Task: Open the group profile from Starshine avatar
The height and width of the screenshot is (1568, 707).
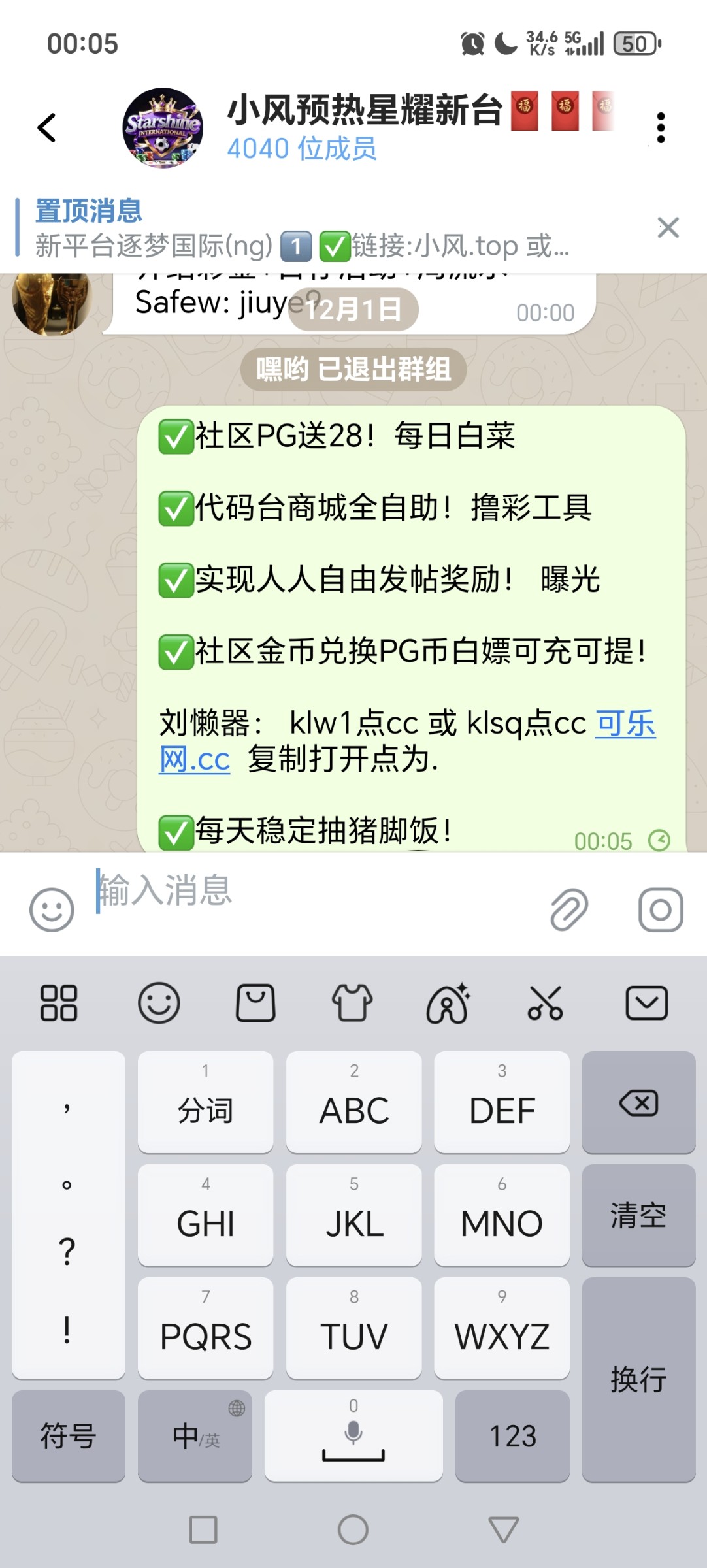Action: click(162, 128)
